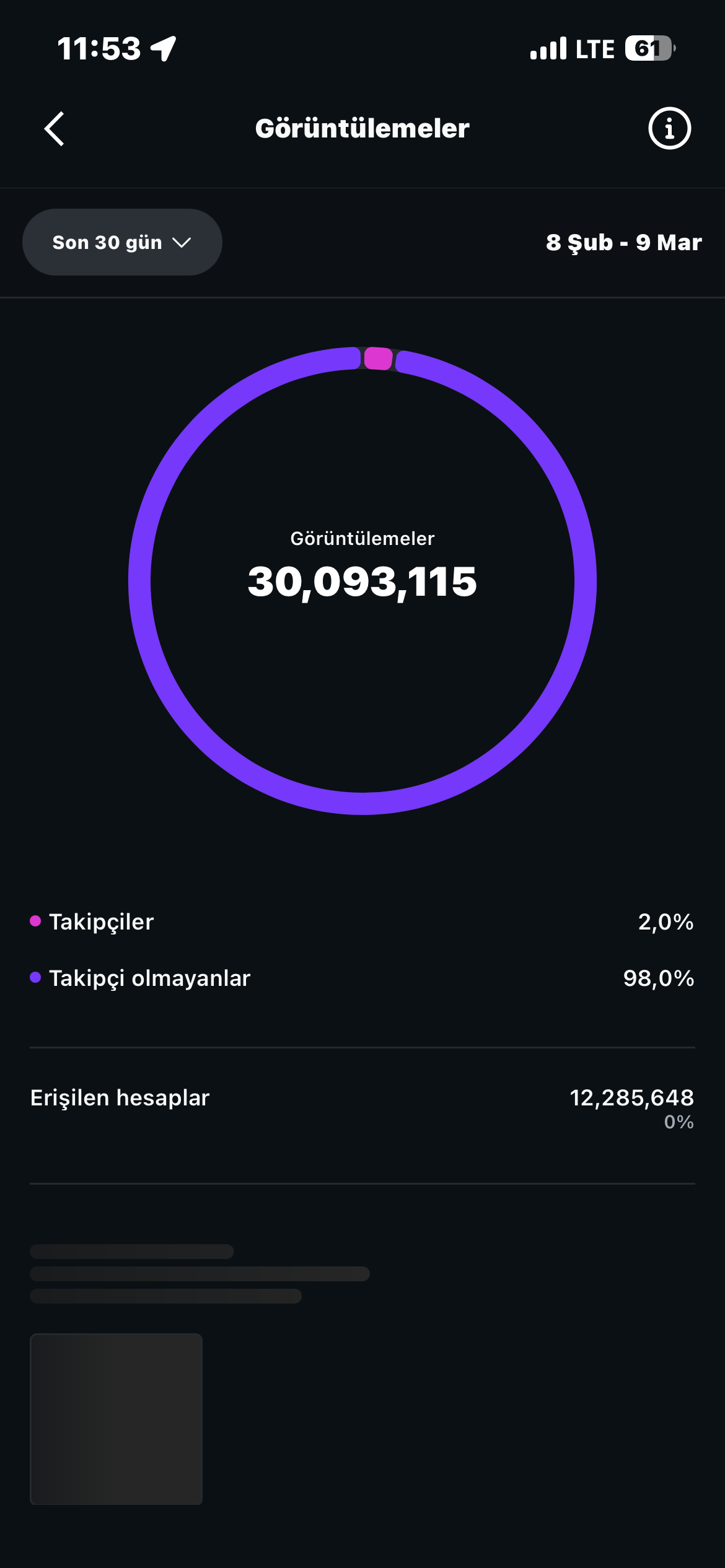Screen dimensions: 725x1568
Task: Go back from the Görüntülemeler screen
Action: point(55,129)
